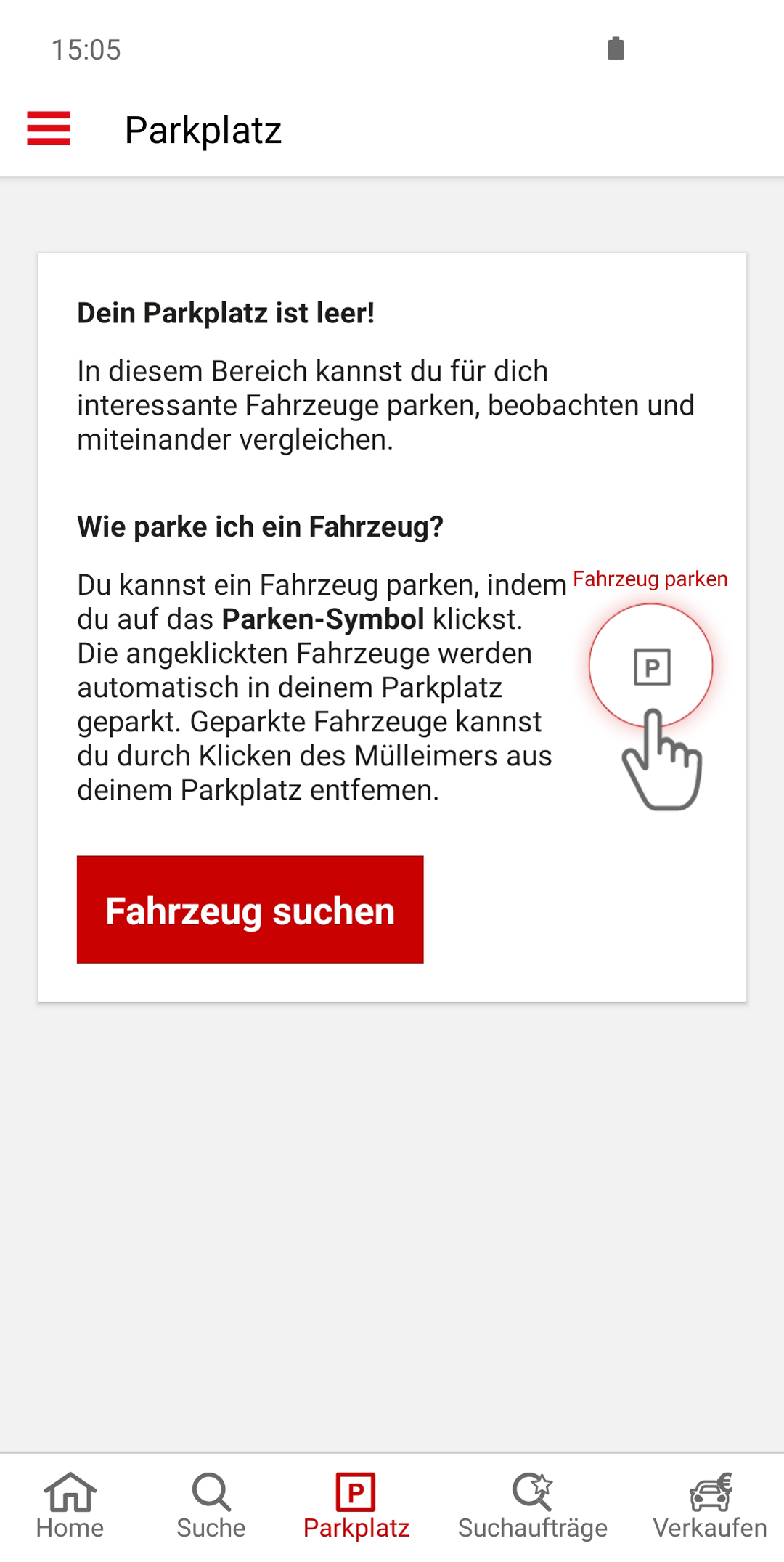This screenshot has width=784, height=1562.
Task: Switch to the Suche tab
Action: click(211, 1507)
